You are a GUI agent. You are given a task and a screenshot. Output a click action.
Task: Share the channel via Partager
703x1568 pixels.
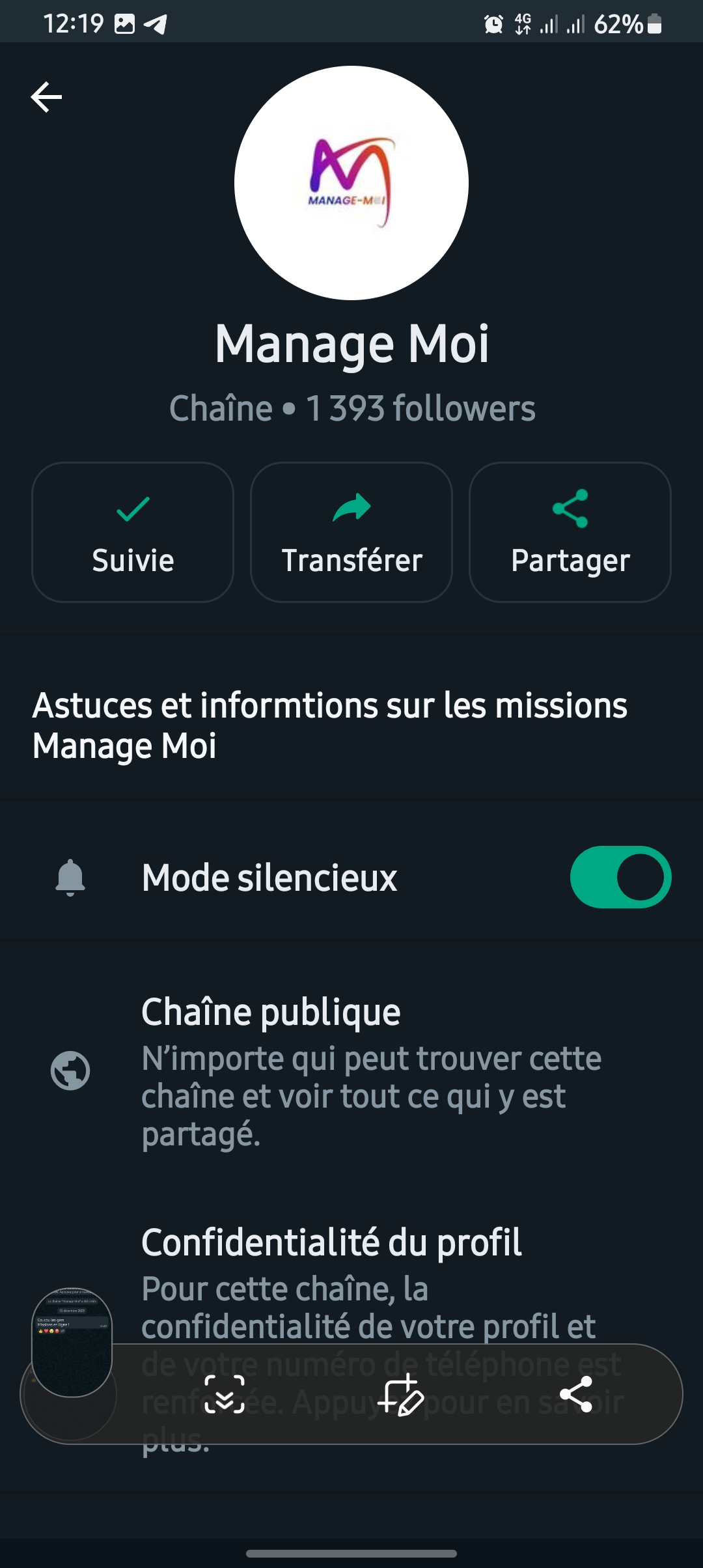(x=570, y=532)
